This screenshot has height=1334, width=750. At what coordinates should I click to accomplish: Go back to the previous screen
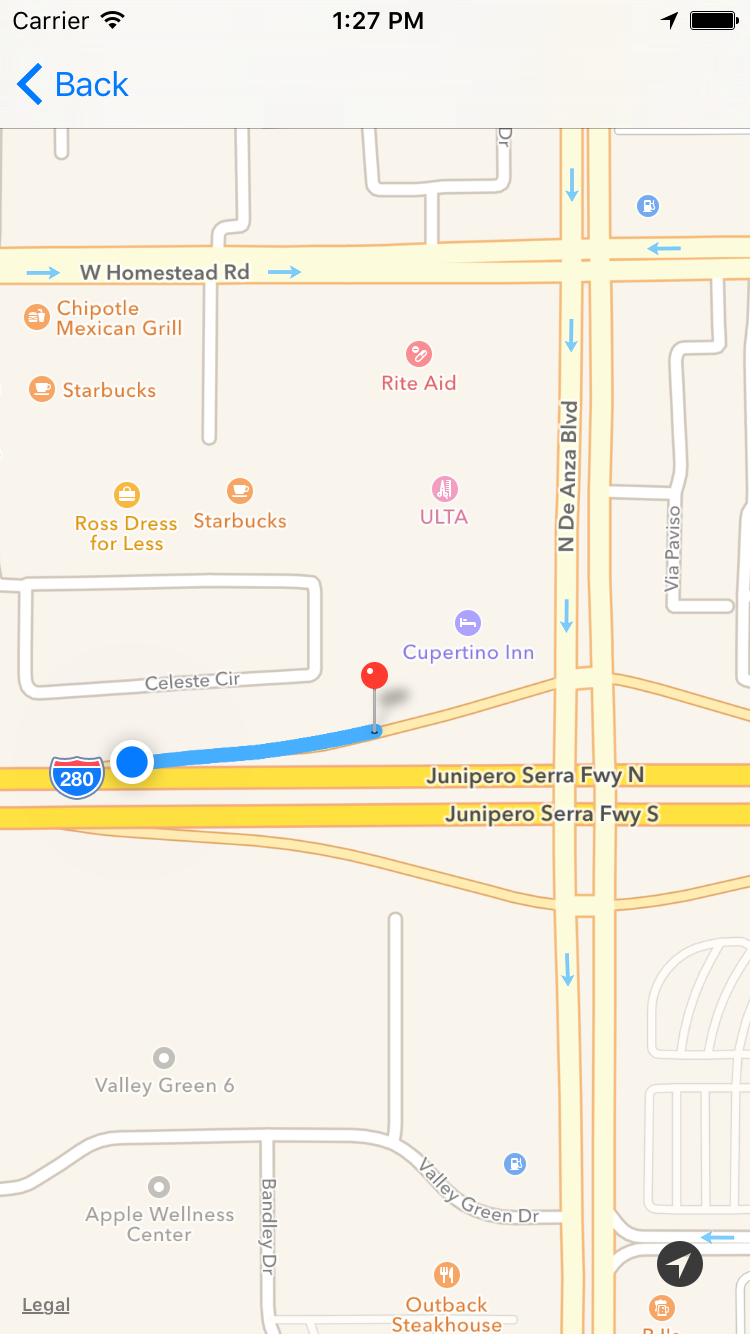[x=73, y=85]
